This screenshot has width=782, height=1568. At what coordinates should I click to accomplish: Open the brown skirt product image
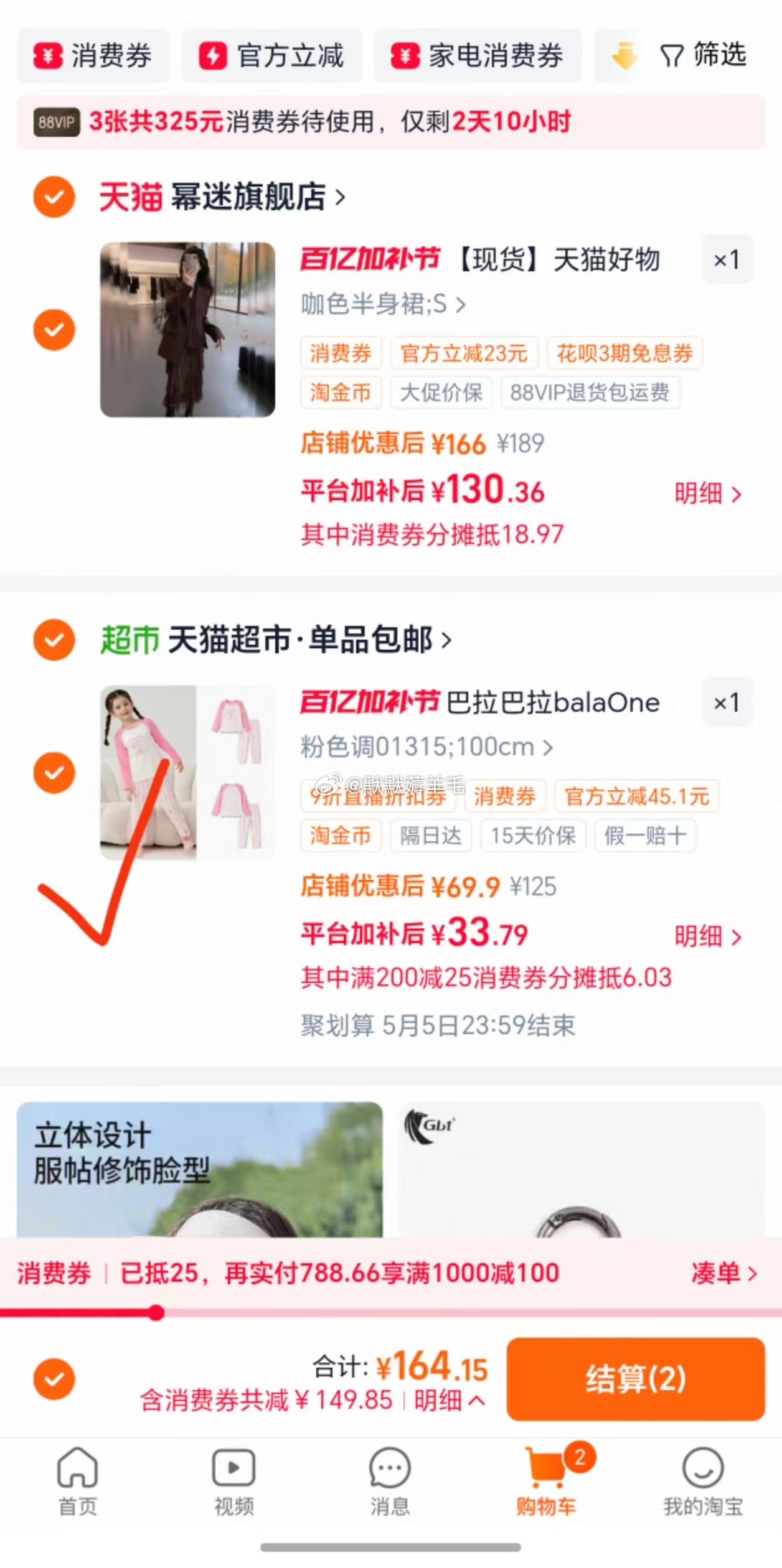pos(187,330)
